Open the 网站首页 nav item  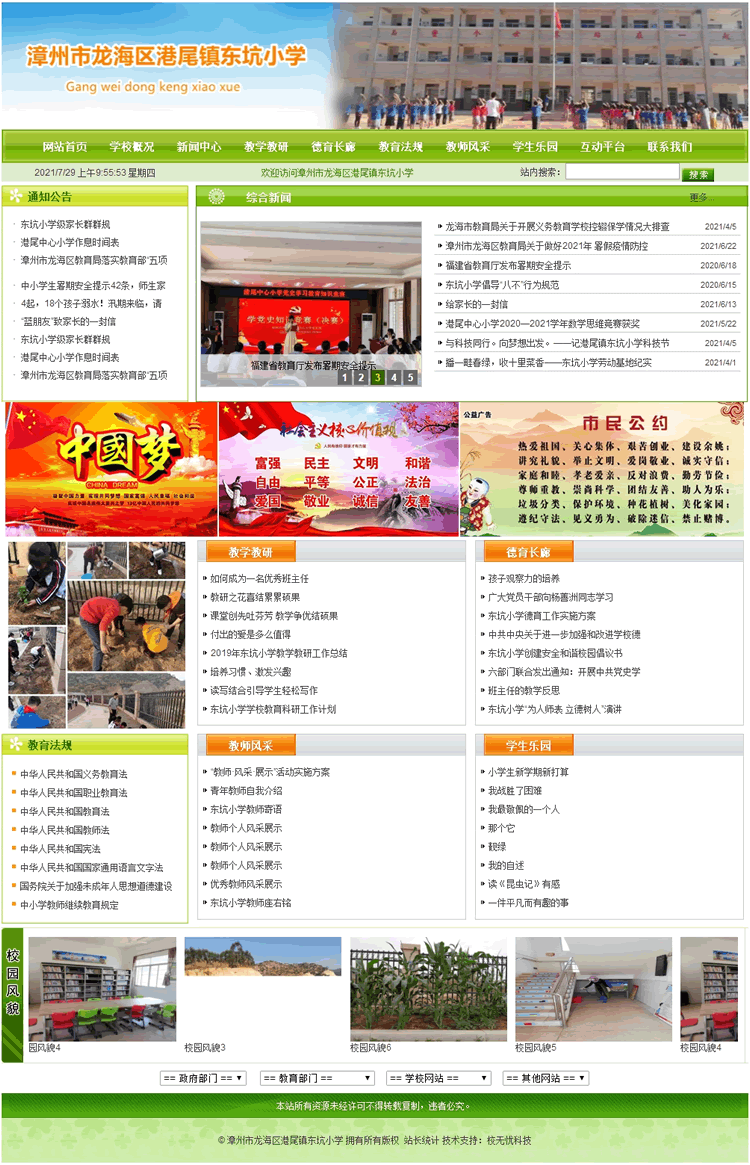(64, 147)
